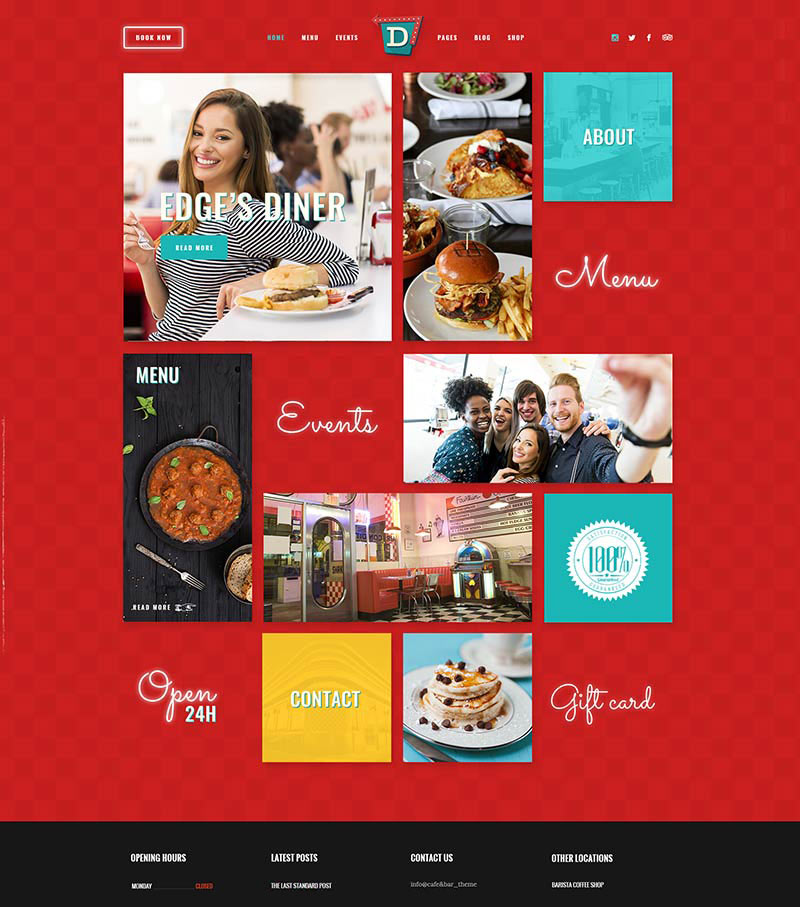Viewport: 800px width, 907px height.
Task: Open the Instagram social icon
Action: [615, 38]
